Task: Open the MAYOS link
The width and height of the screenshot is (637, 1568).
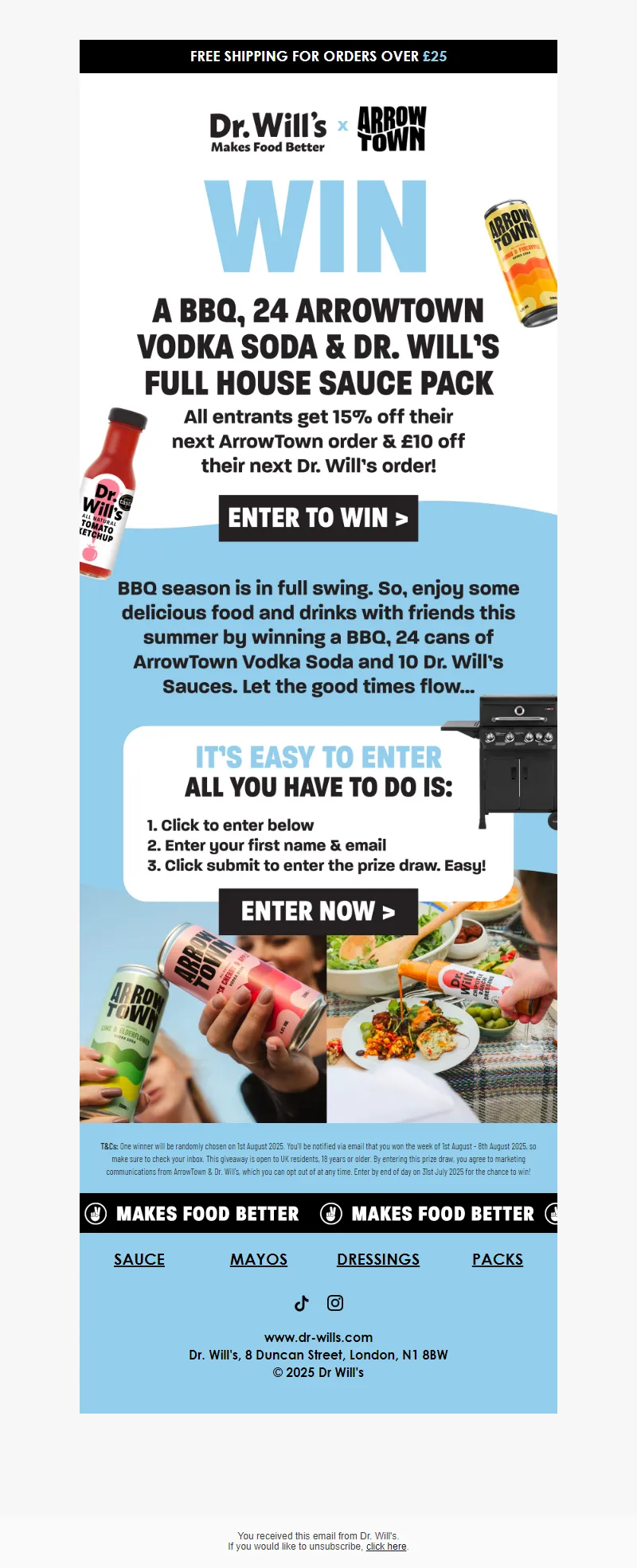Action: point(259,1259)
